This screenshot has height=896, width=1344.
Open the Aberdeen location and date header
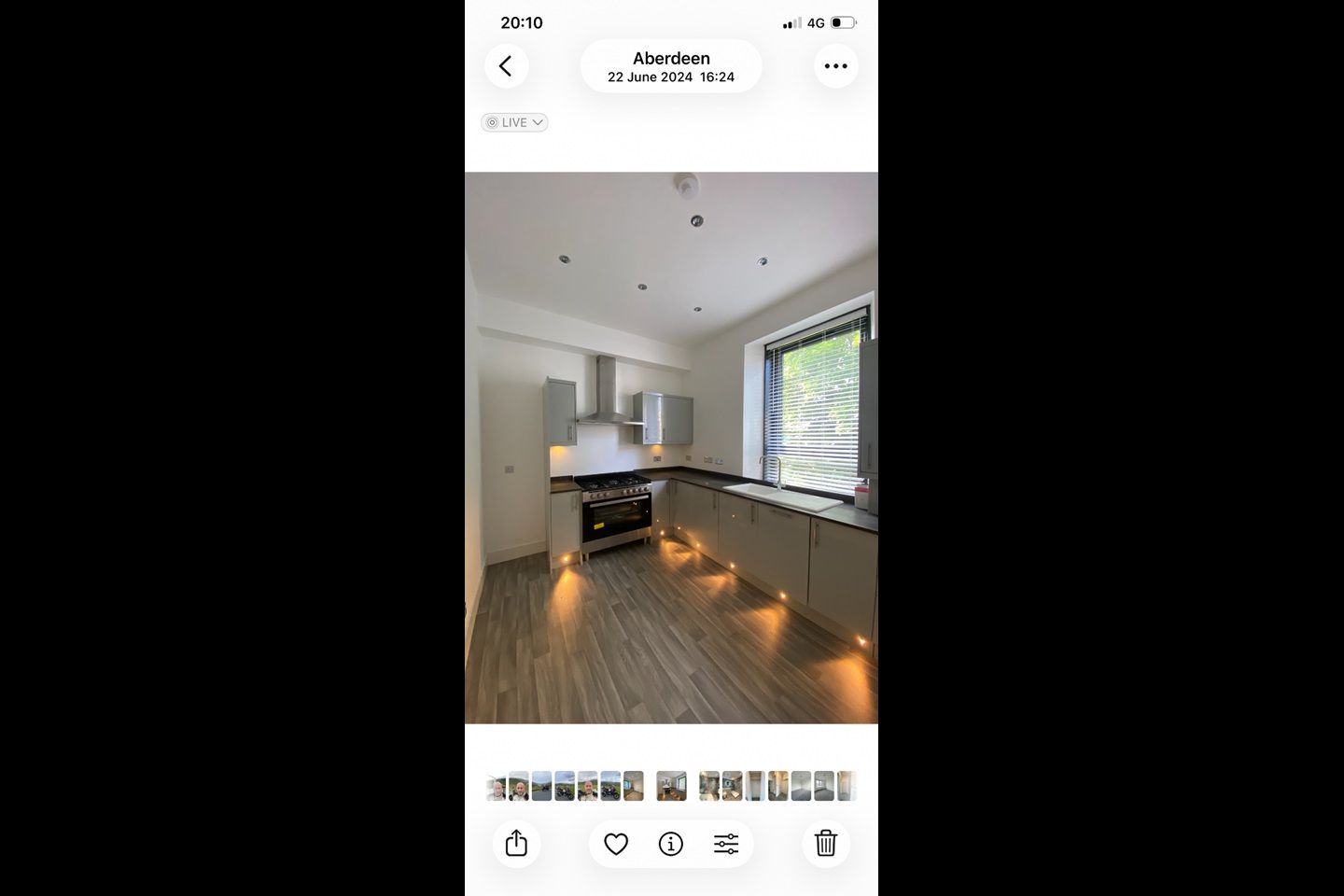coord(671,66)
